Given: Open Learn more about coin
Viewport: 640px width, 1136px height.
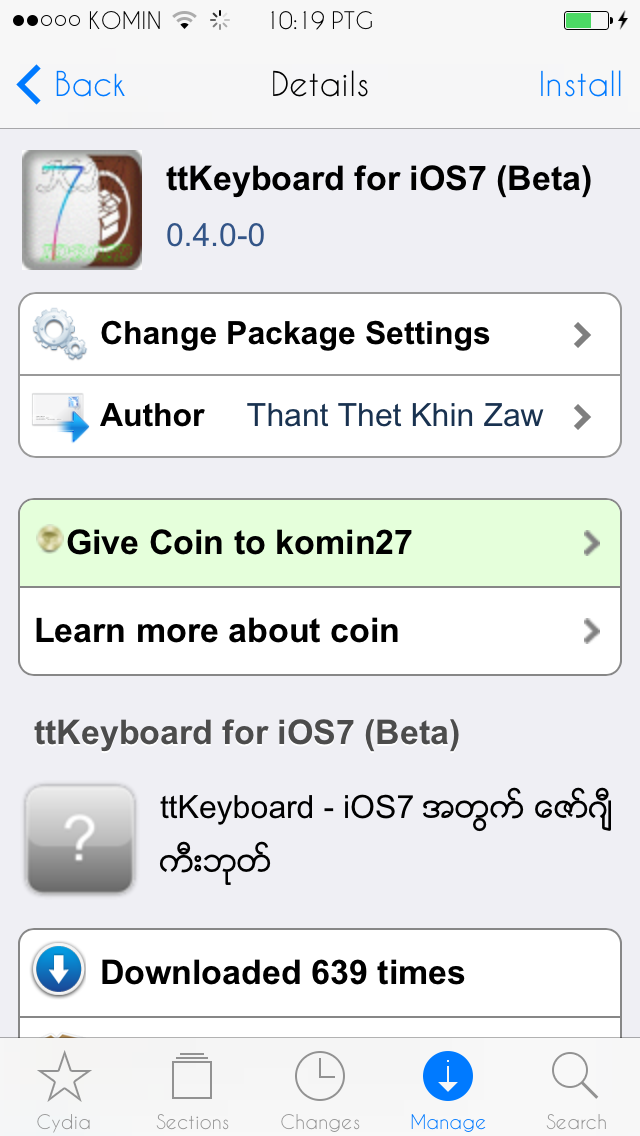Looking at the screenshot, I should (320, 631).
